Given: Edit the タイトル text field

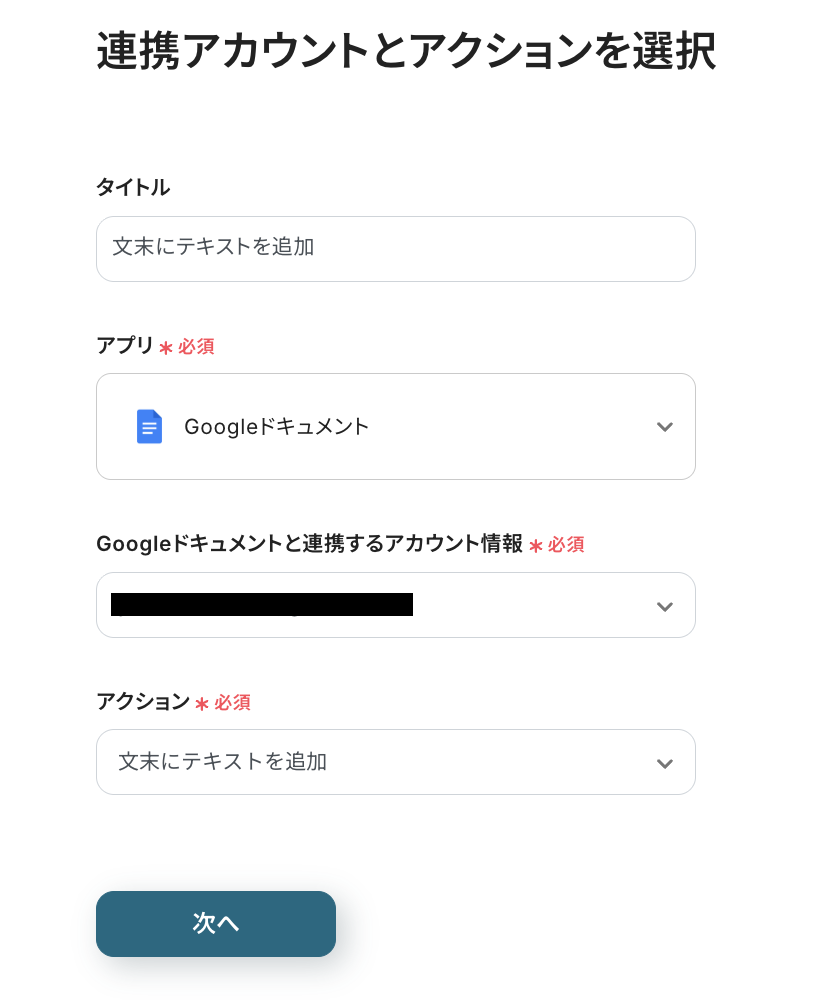Looking at the screenshot, I should click(x=395, y=248).
